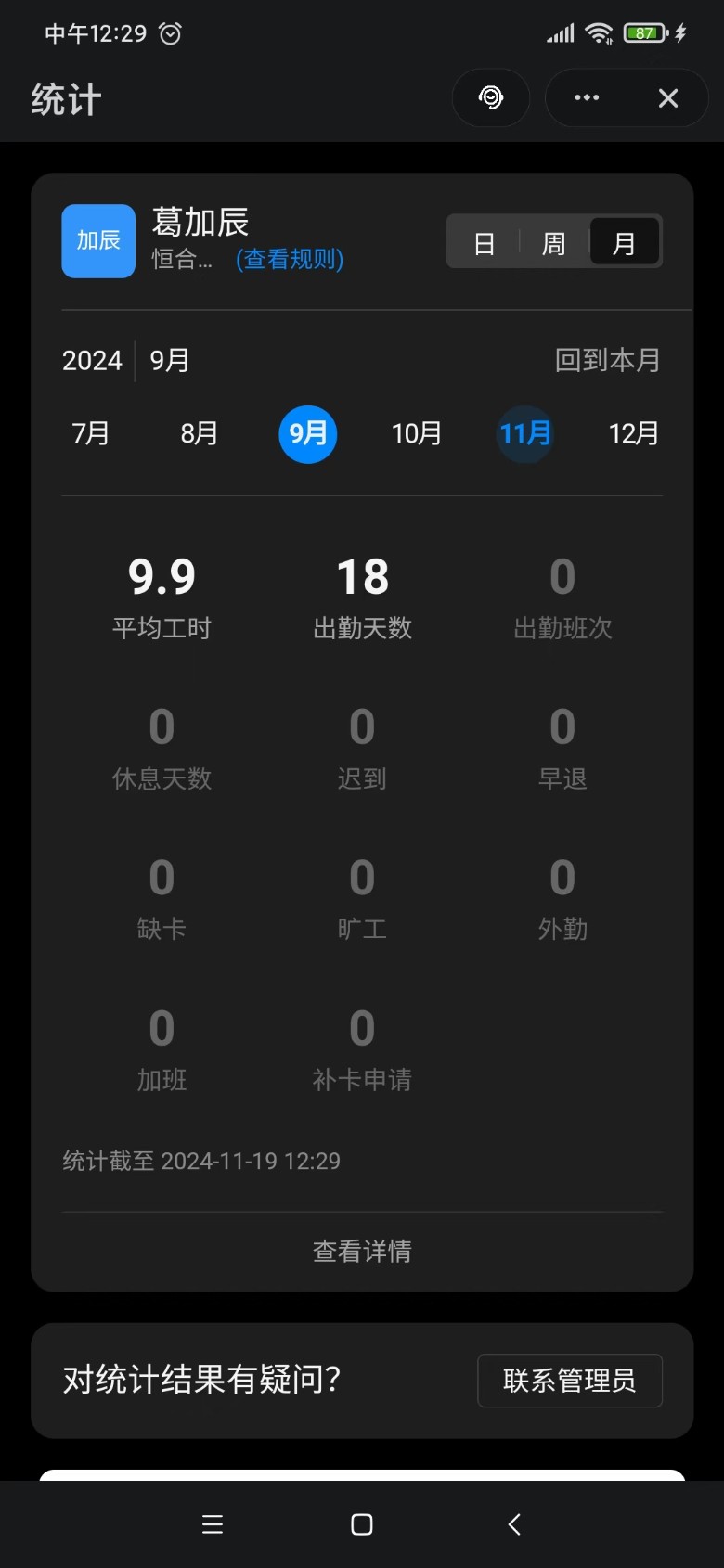Choose 11月 in the month row
The width and height of the screenshot is (724, 1568).
tap(525, 433)
